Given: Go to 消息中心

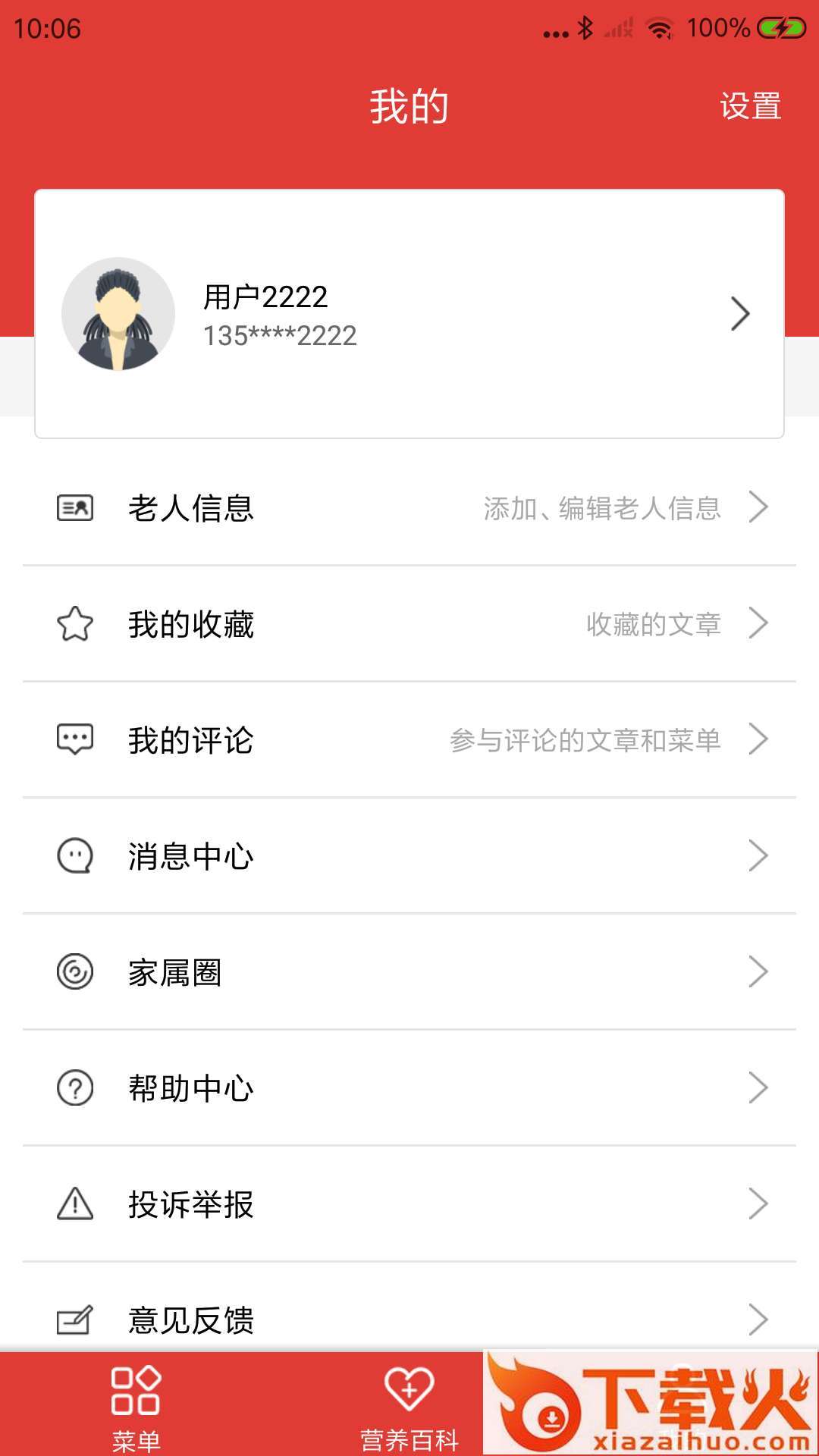Looking at the screenshot, I should pos(409,856).
